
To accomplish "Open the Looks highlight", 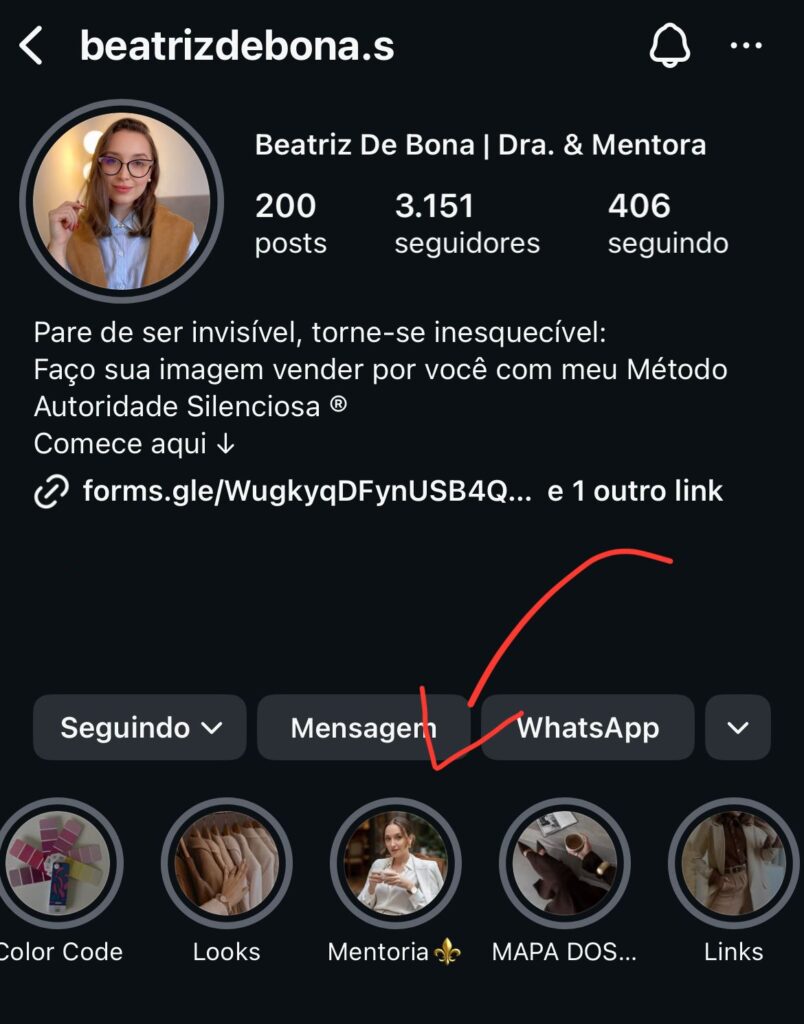I will (x=227, y=863).
